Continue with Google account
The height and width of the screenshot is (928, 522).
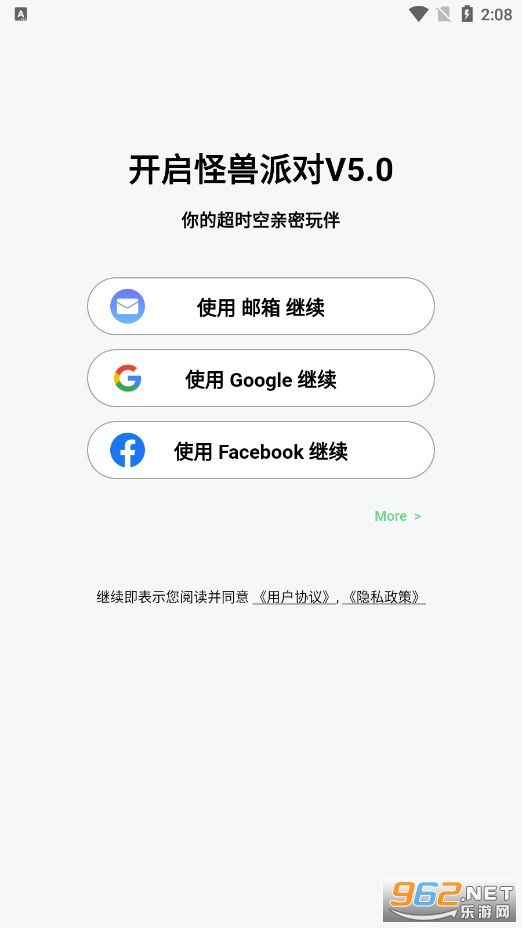click(261, 378)
